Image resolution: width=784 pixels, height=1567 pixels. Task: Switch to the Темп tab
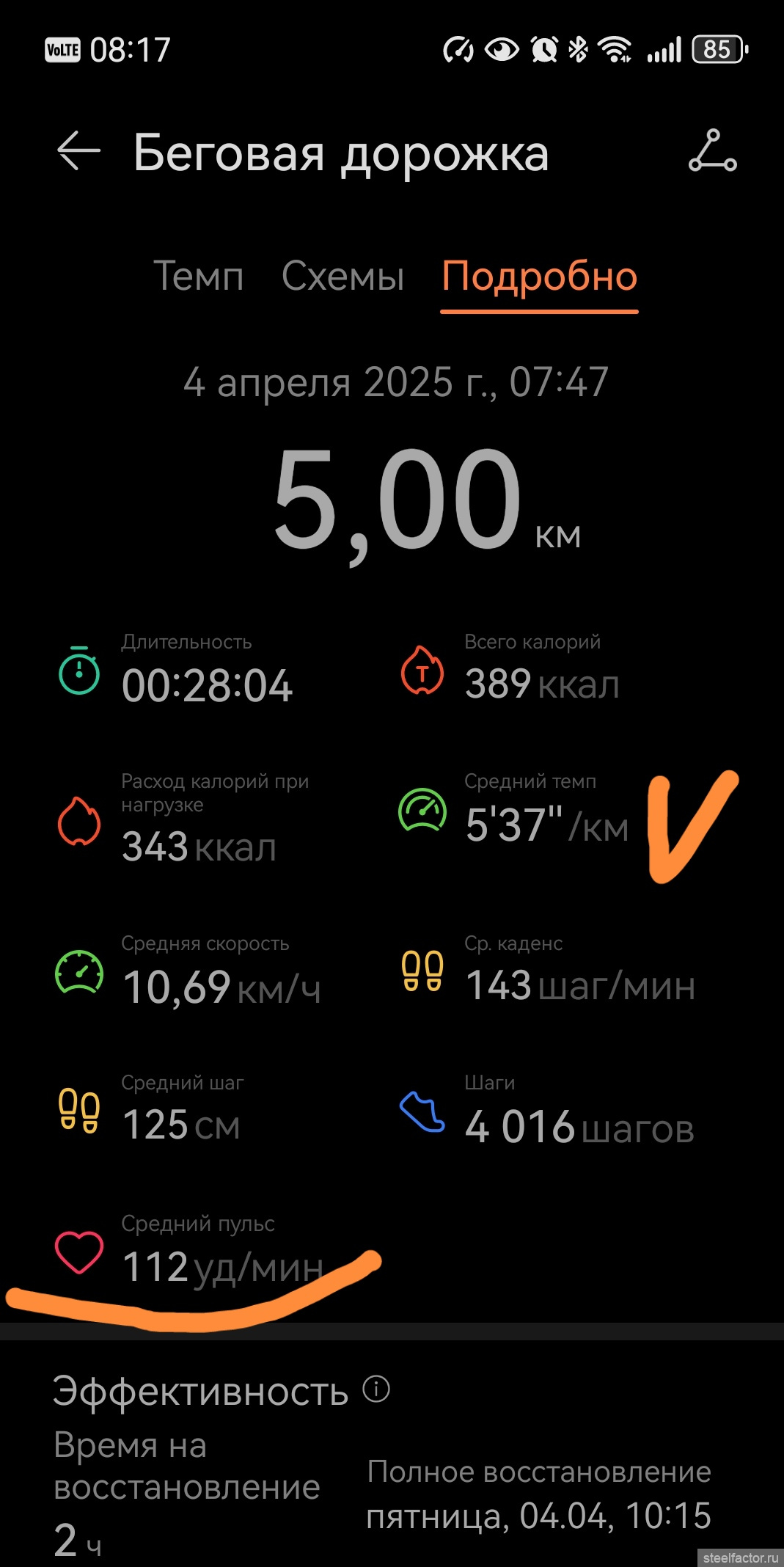(x=198, y=277)
